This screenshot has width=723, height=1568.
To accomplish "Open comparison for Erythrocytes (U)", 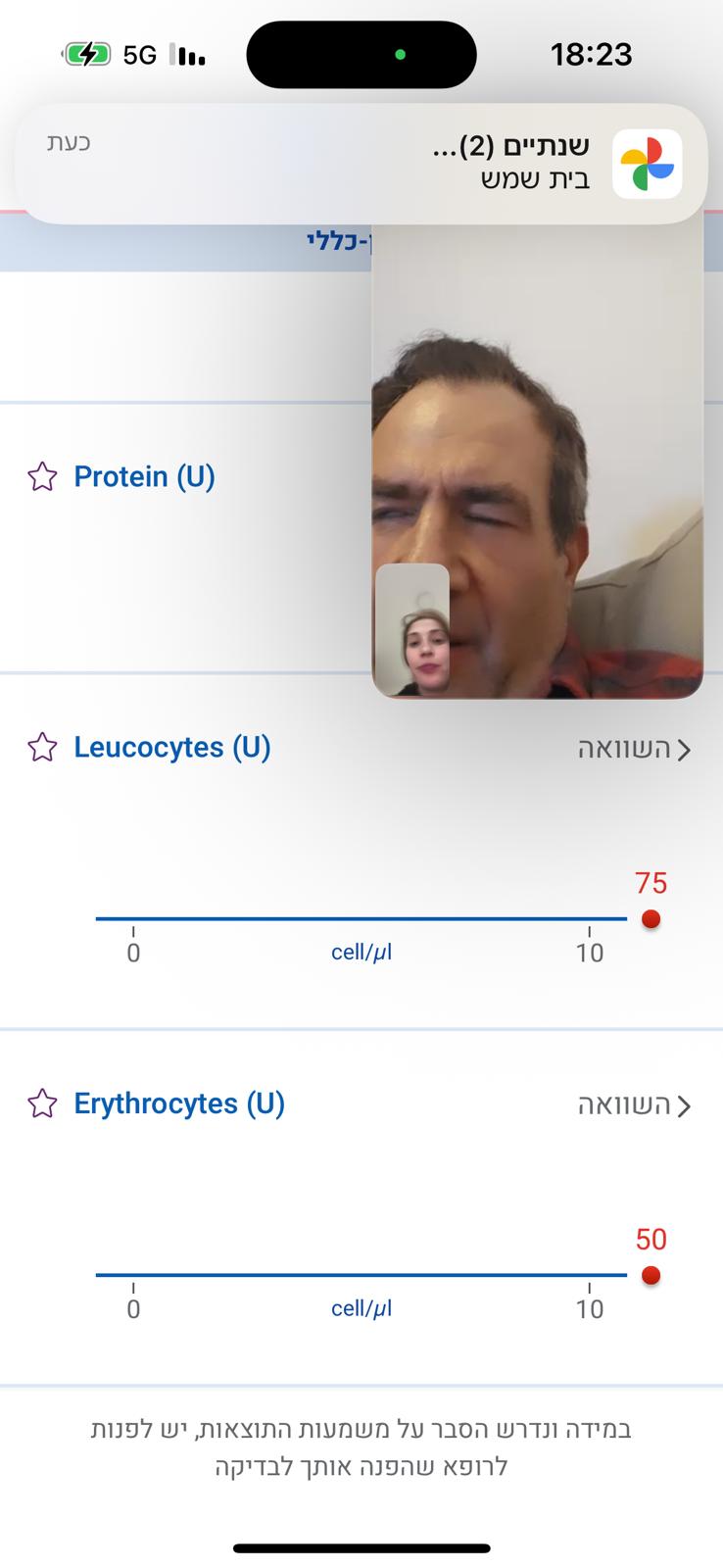I will [x=635, y=1106].
